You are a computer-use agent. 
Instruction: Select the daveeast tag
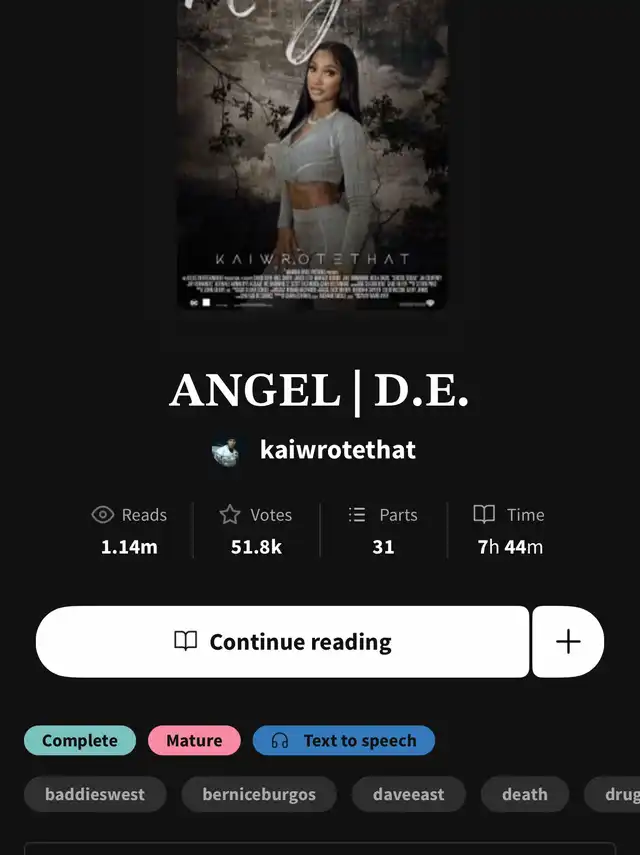pos(408,795)
